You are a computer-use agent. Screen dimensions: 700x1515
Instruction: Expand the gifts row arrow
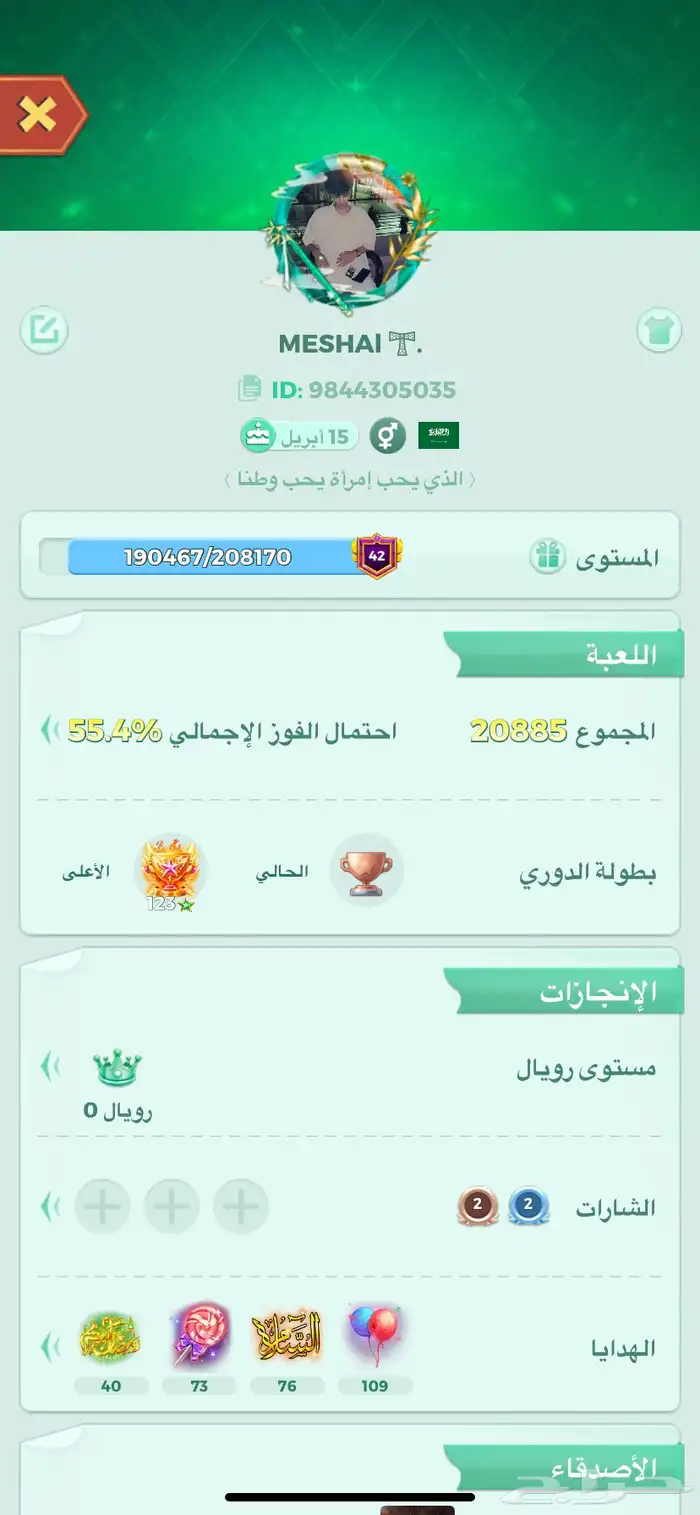48,1347
